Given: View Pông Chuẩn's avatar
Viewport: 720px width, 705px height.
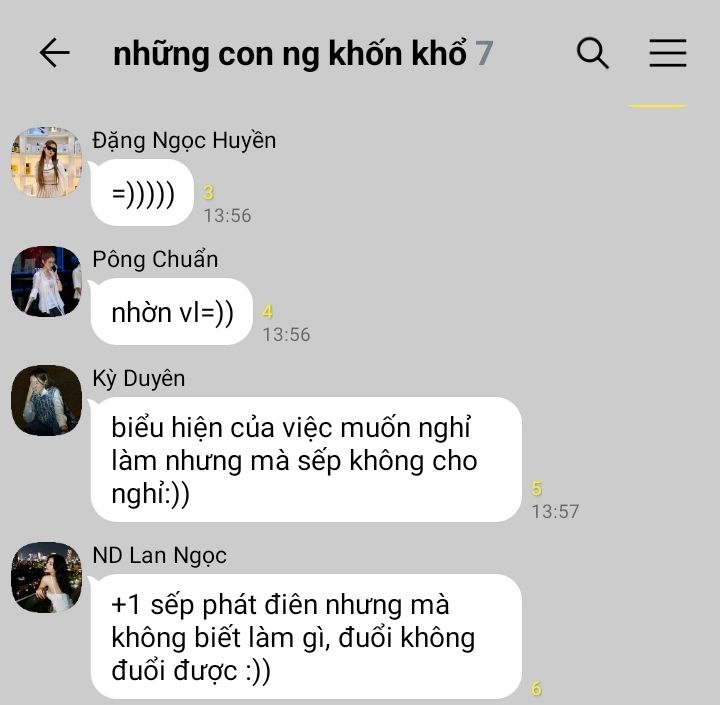Looking at the screenshot, I should click(46, 281).
